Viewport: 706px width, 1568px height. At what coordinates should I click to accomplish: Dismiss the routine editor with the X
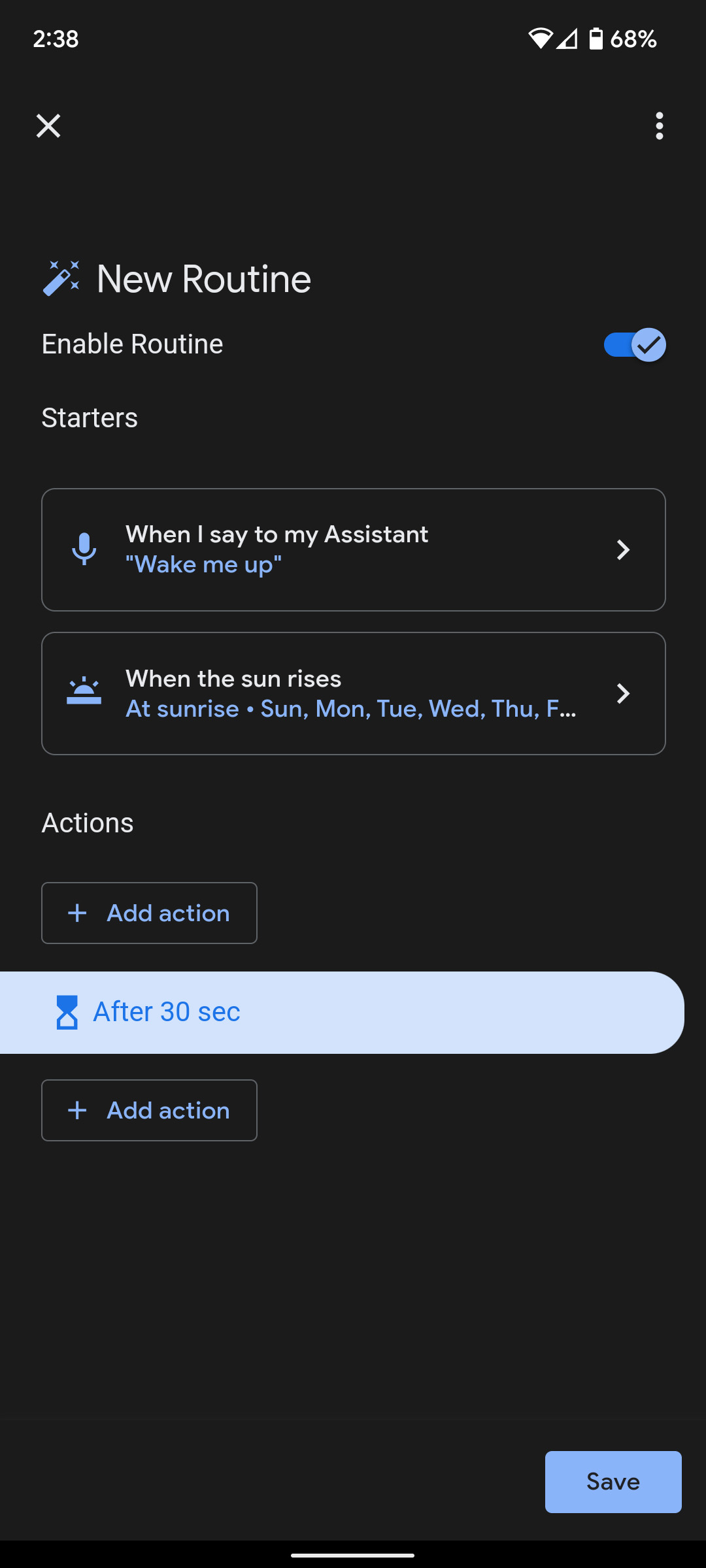tap(48, 126)
